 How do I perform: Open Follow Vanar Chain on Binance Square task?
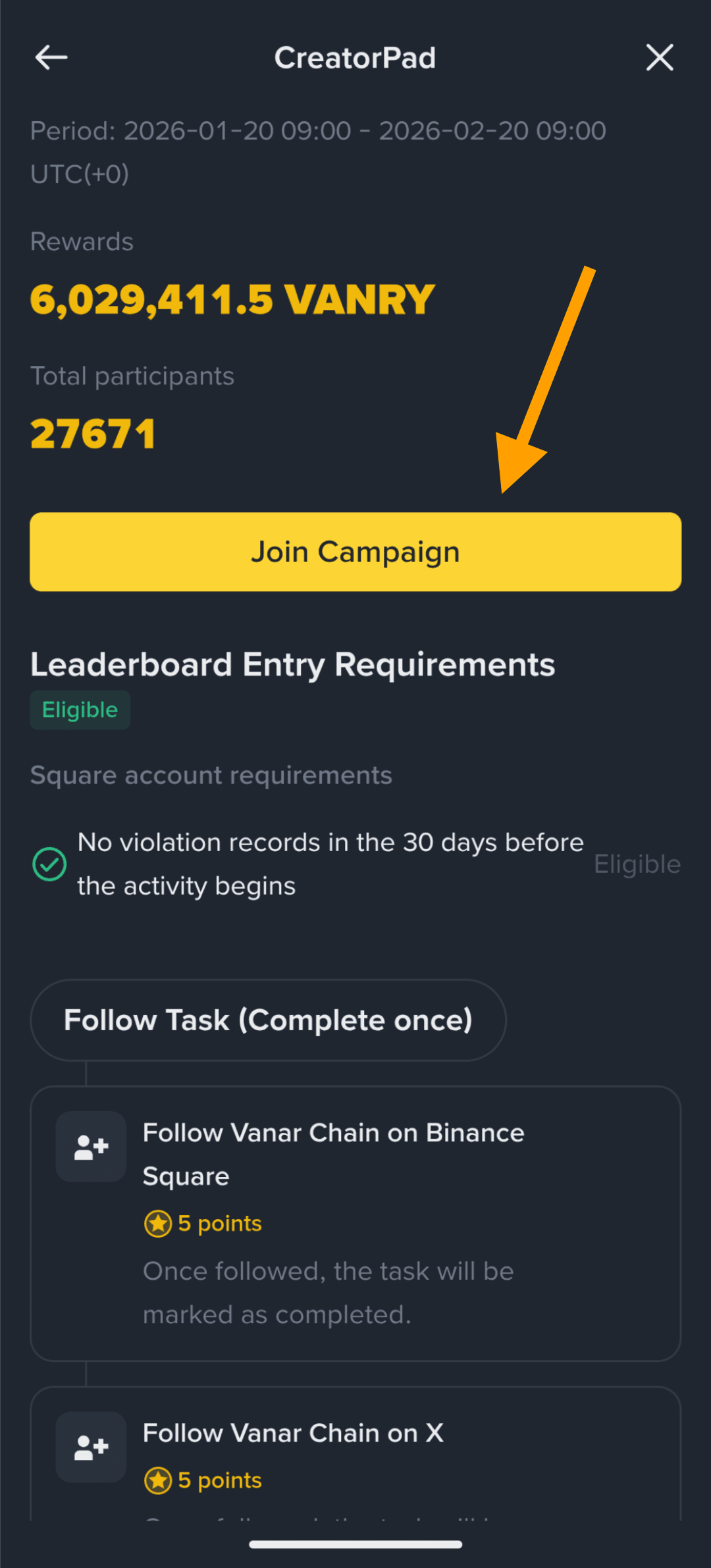(355, 1222)
